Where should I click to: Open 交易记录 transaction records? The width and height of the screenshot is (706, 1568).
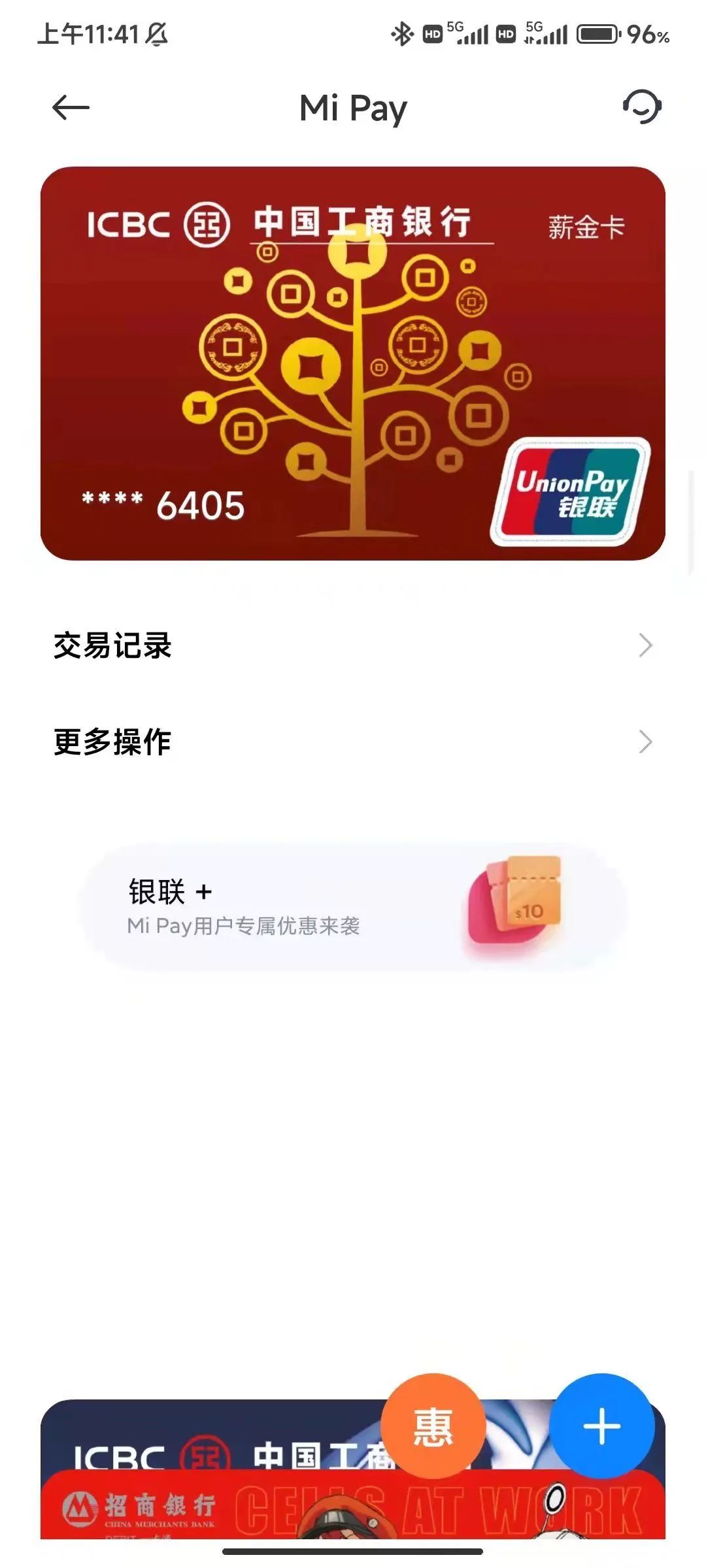(x=353, y=645)
